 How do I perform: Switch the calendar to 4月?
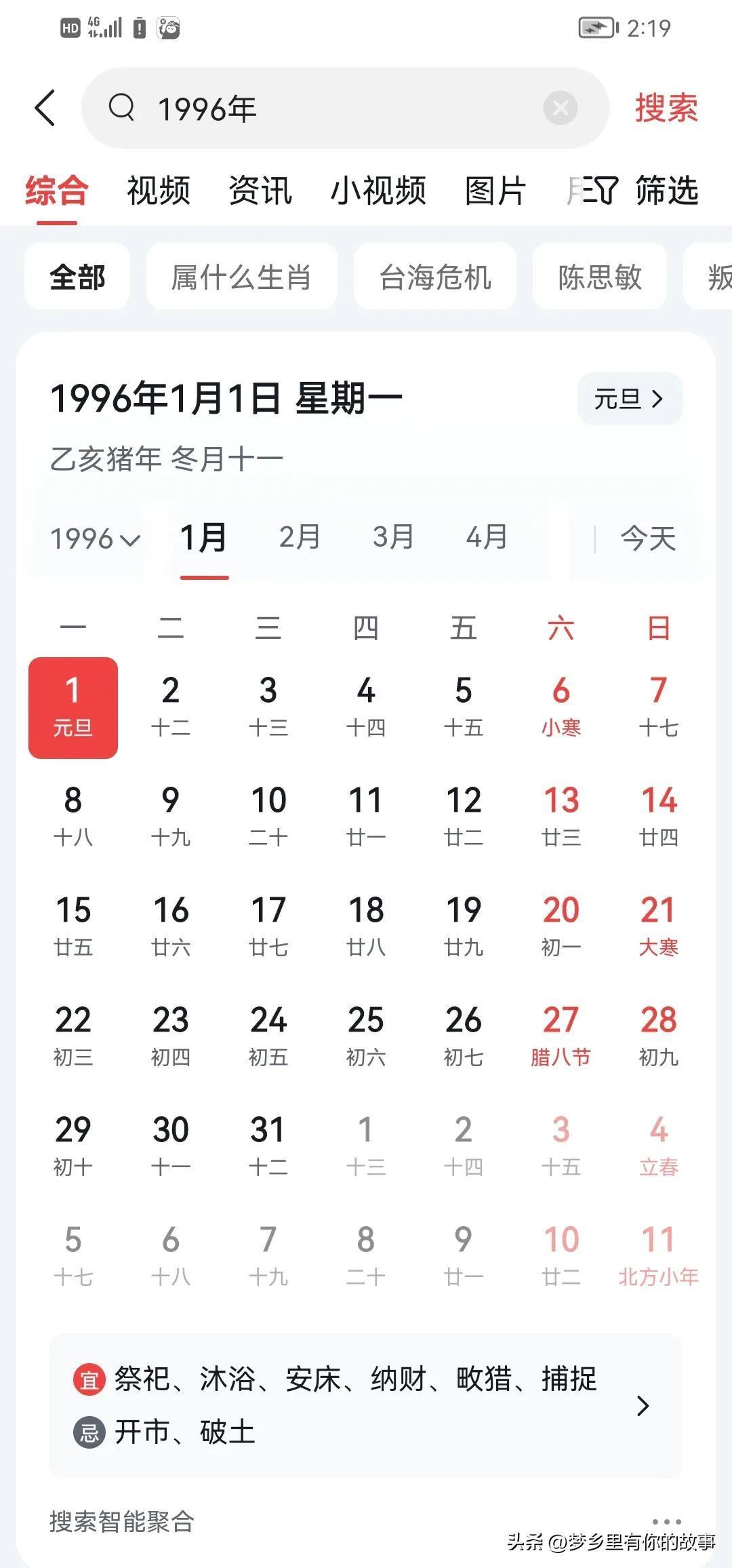487,538
